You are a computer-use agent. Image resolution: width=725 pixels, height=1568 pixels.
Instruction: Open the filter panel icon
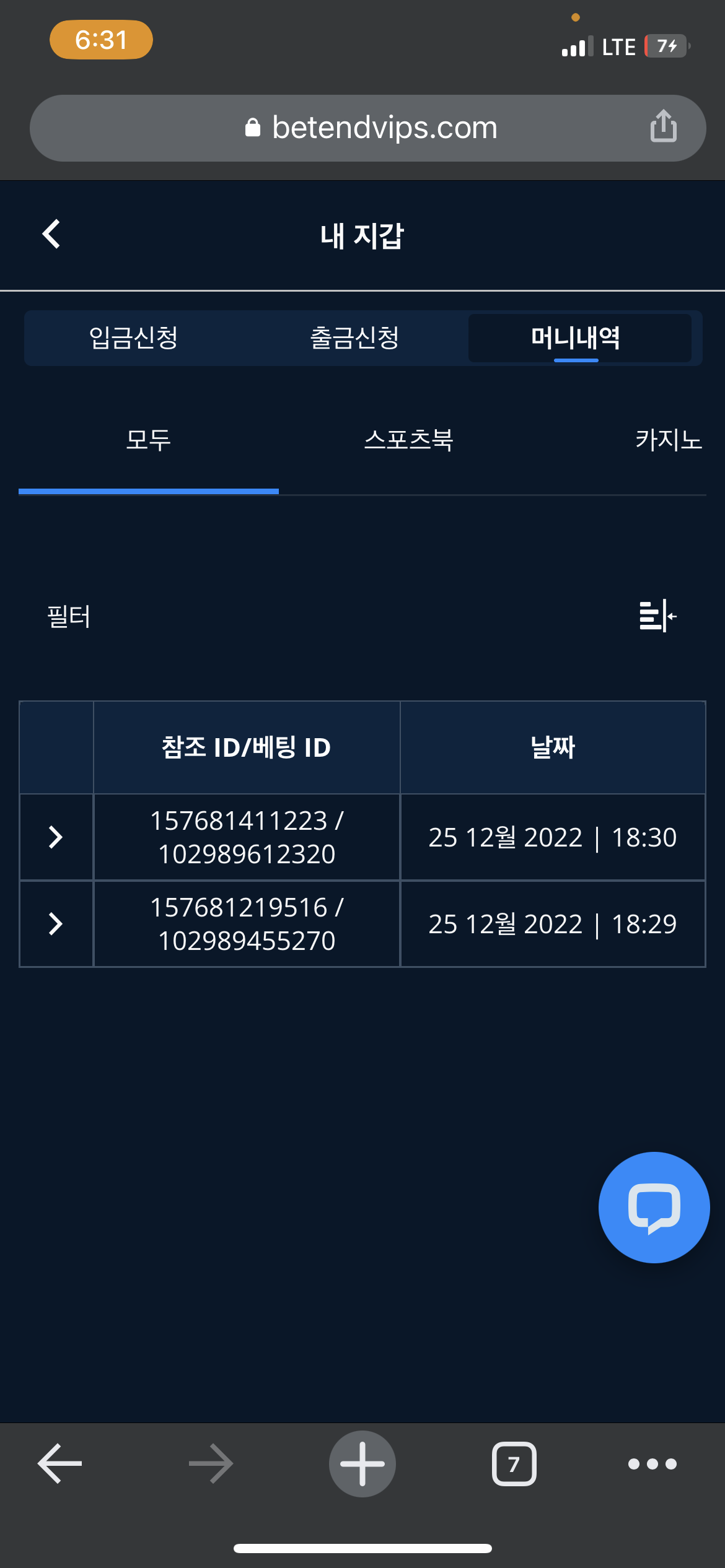pos(657,616)
